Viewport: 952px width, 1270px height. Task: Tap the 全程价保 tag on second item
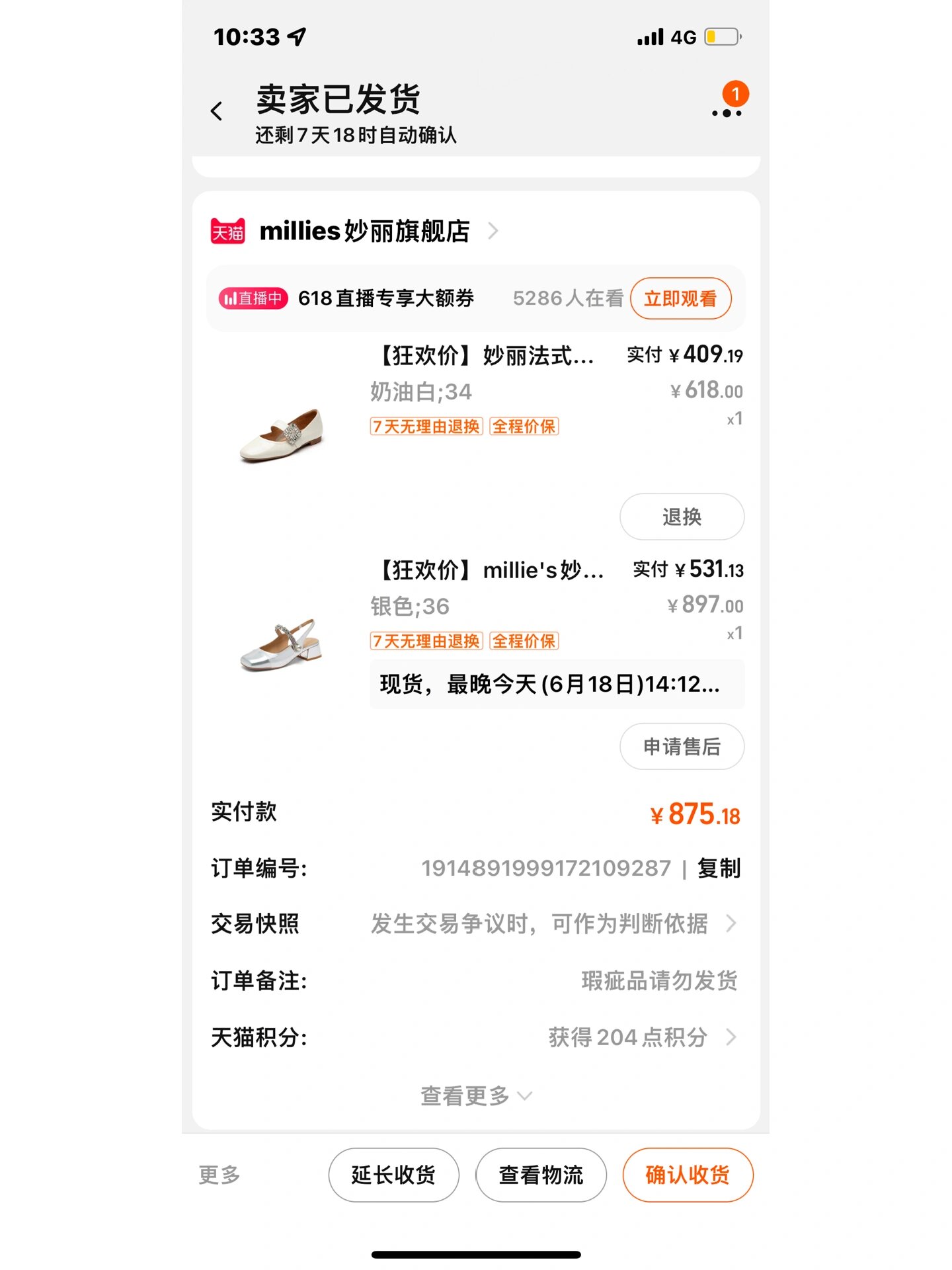pyautogui.click(x=523, y=641)
